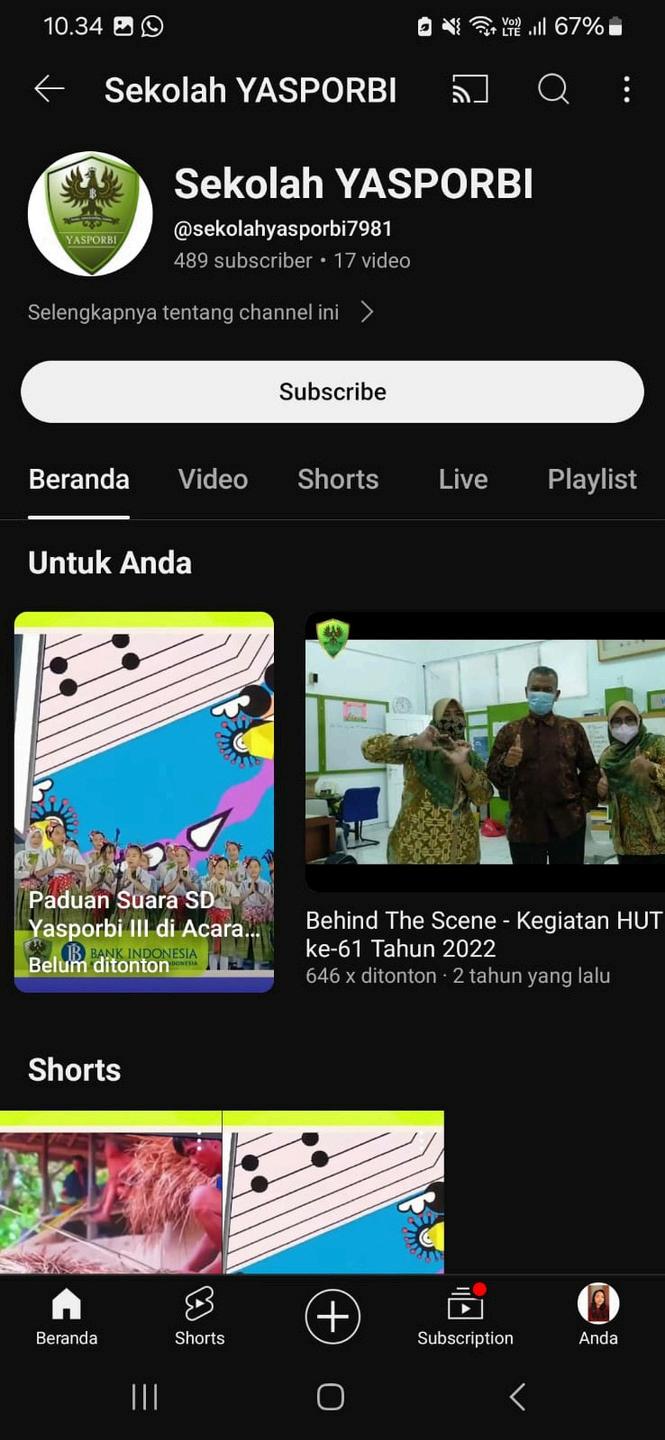The height and width of the screenshot is (1440, 665).
Task: Switch to the Video tab
Action: tap(213, 480)
